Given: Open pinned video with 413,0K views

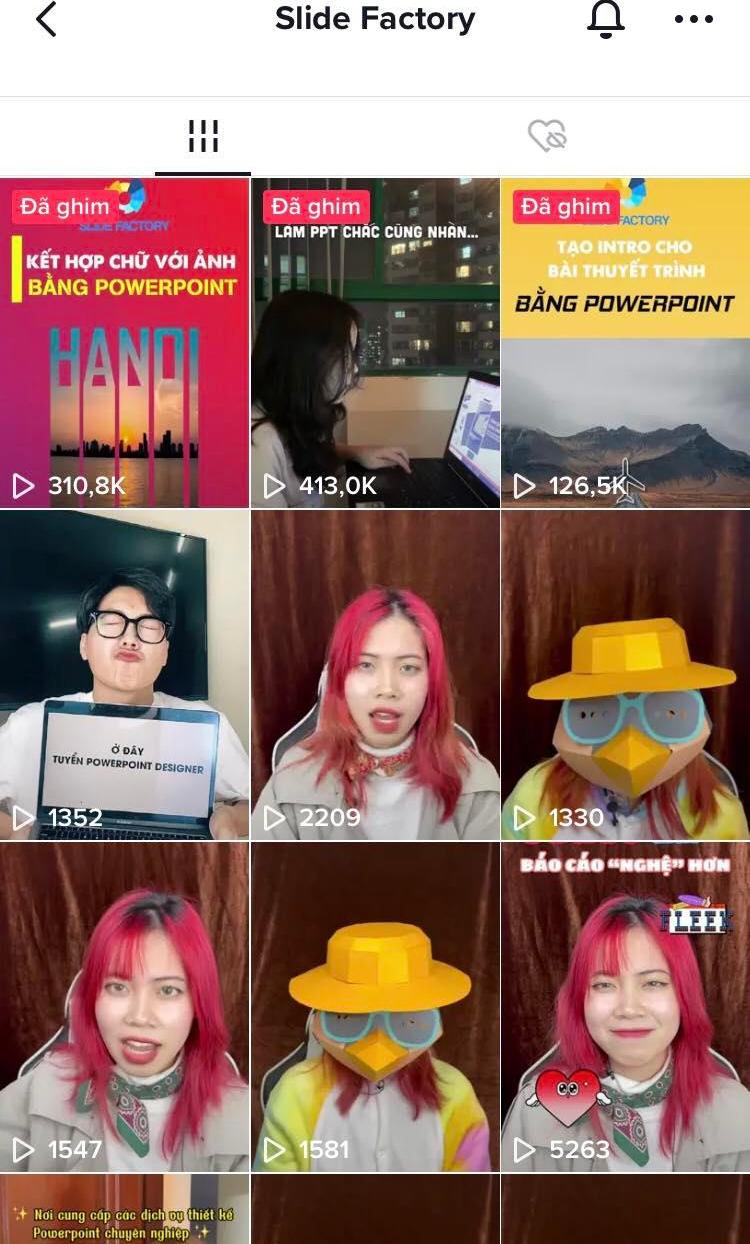Looking at the screenshot, I should pos(375,343).
